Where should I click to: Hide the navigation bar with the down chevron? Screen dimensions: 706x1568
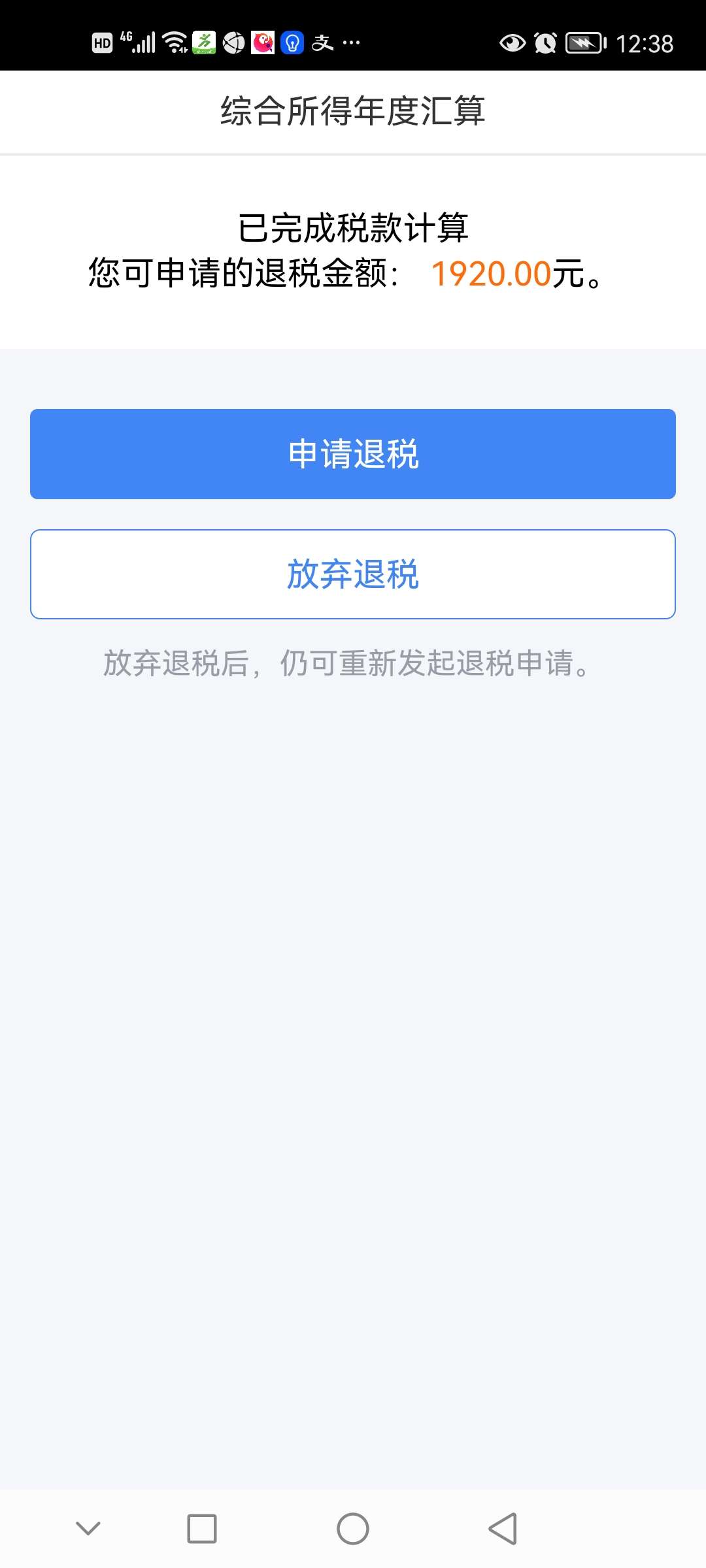(x=88, y=1528)
